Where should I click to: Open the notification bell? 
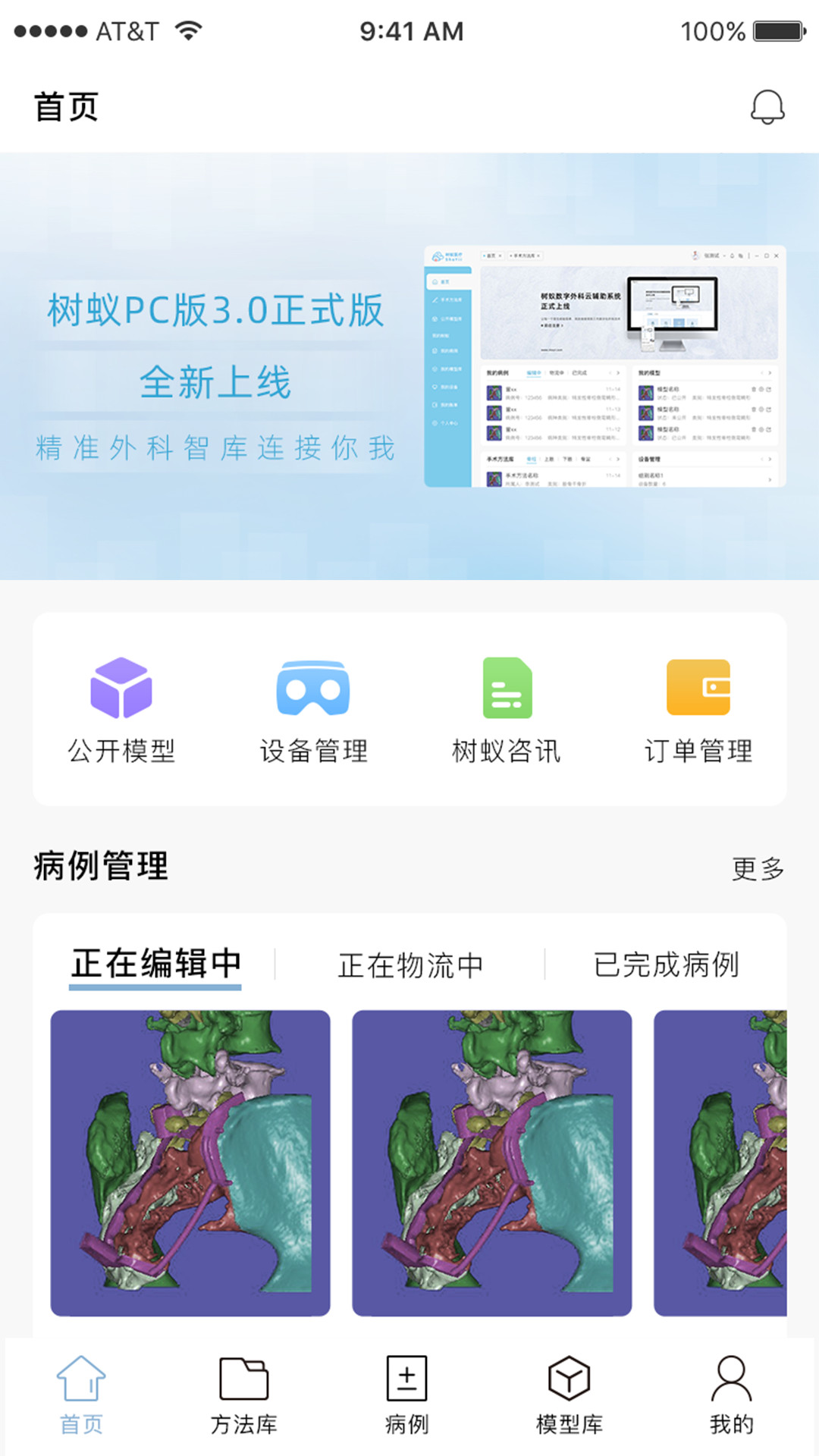pos(767,106)
